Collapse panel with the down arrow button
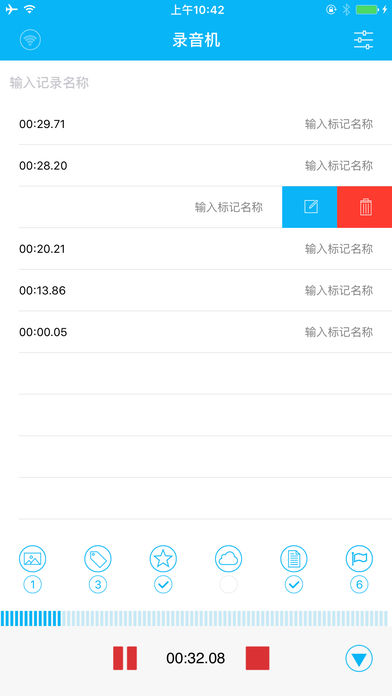The image size is (392, 696). point(359,658)
